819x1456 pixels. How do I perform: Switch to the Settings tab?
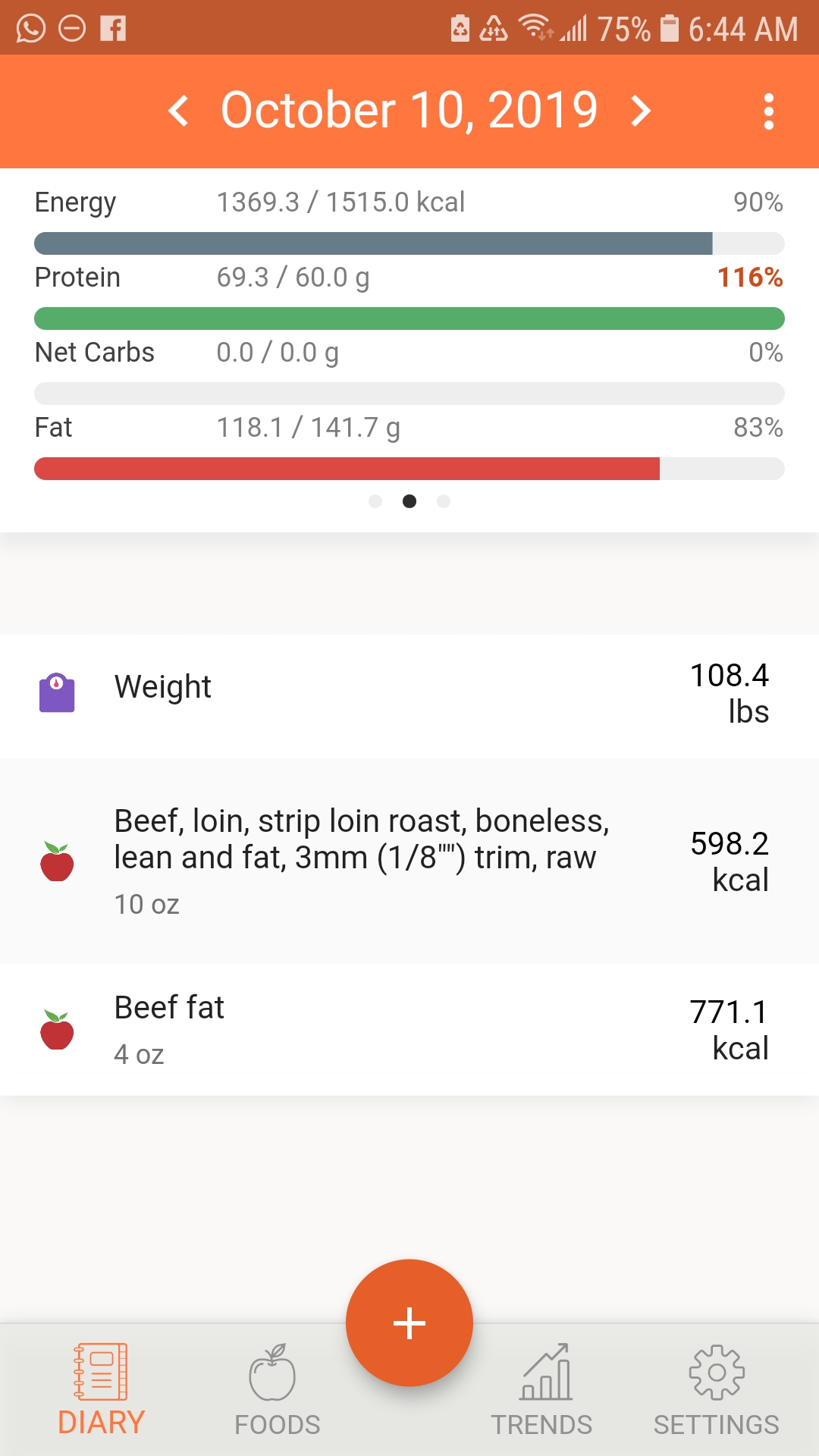pyautogui.click(x=716, y=1389)
